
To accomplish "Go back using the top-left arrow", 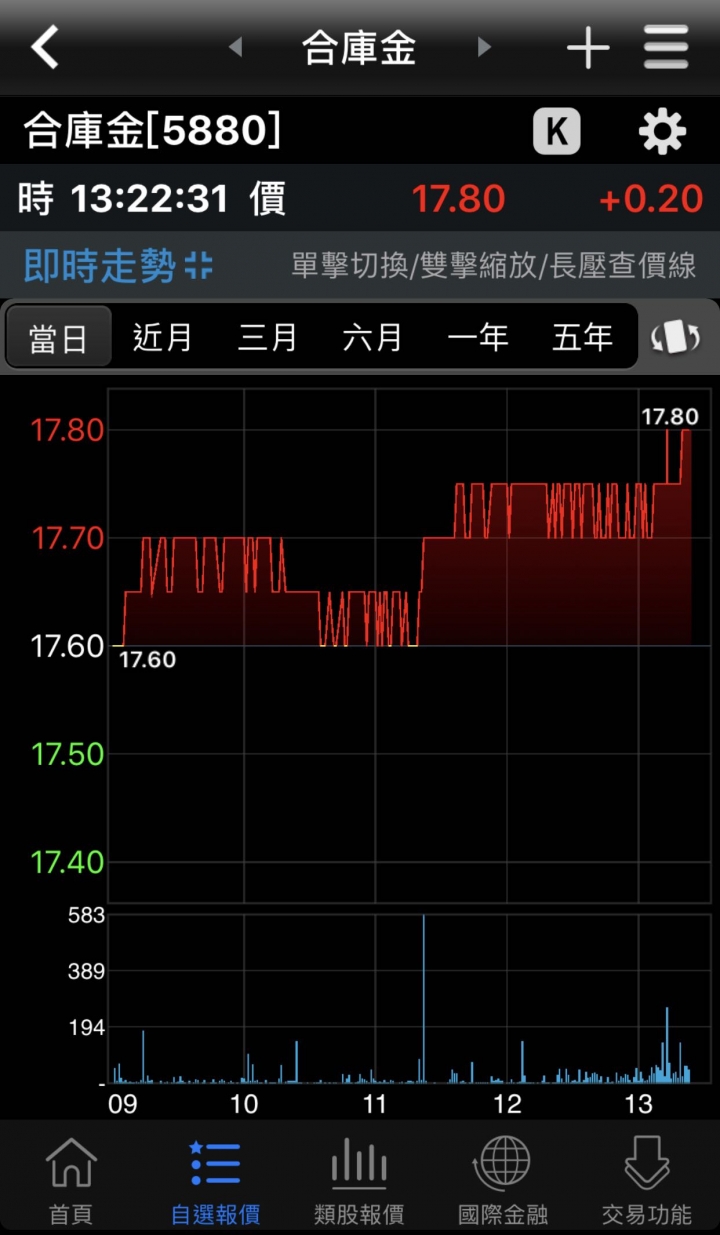I will [45, 47].
